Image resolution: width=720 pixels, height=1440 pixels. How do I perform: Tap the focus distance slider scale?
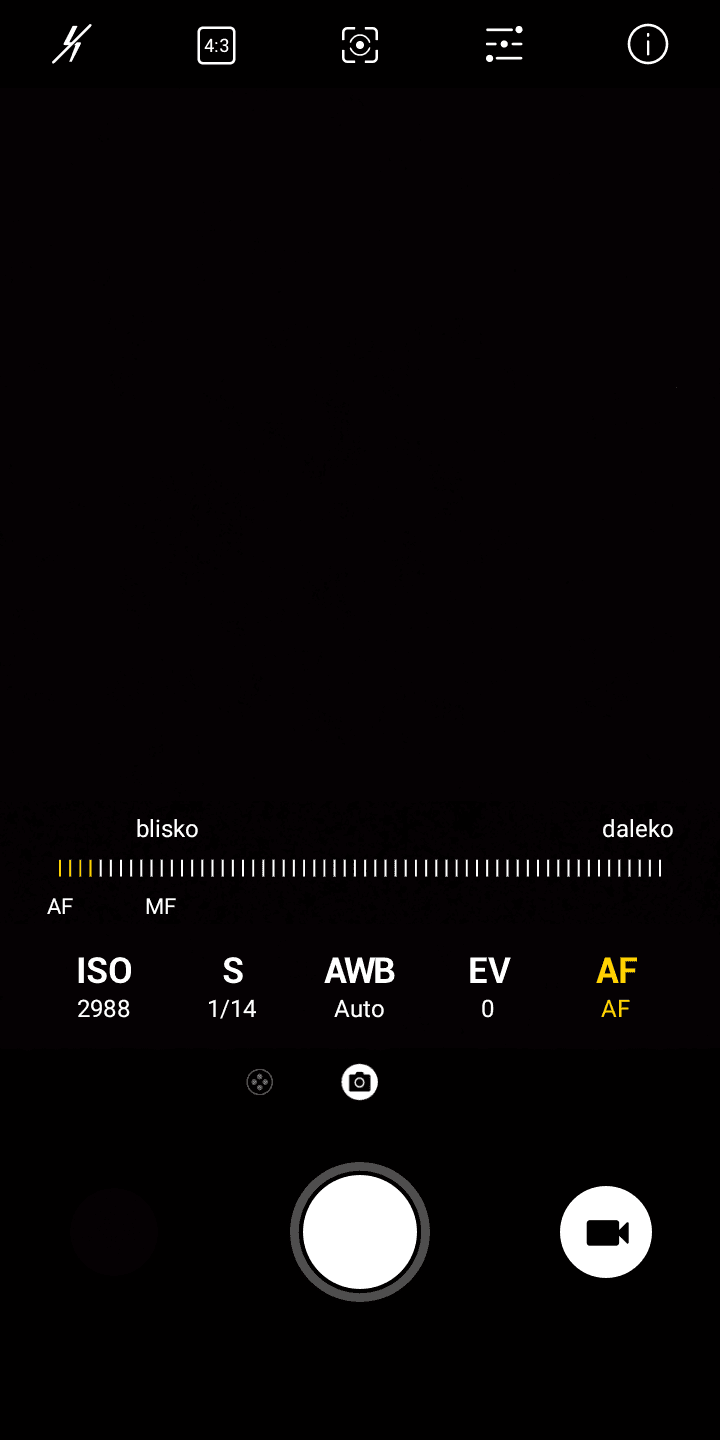360,868
